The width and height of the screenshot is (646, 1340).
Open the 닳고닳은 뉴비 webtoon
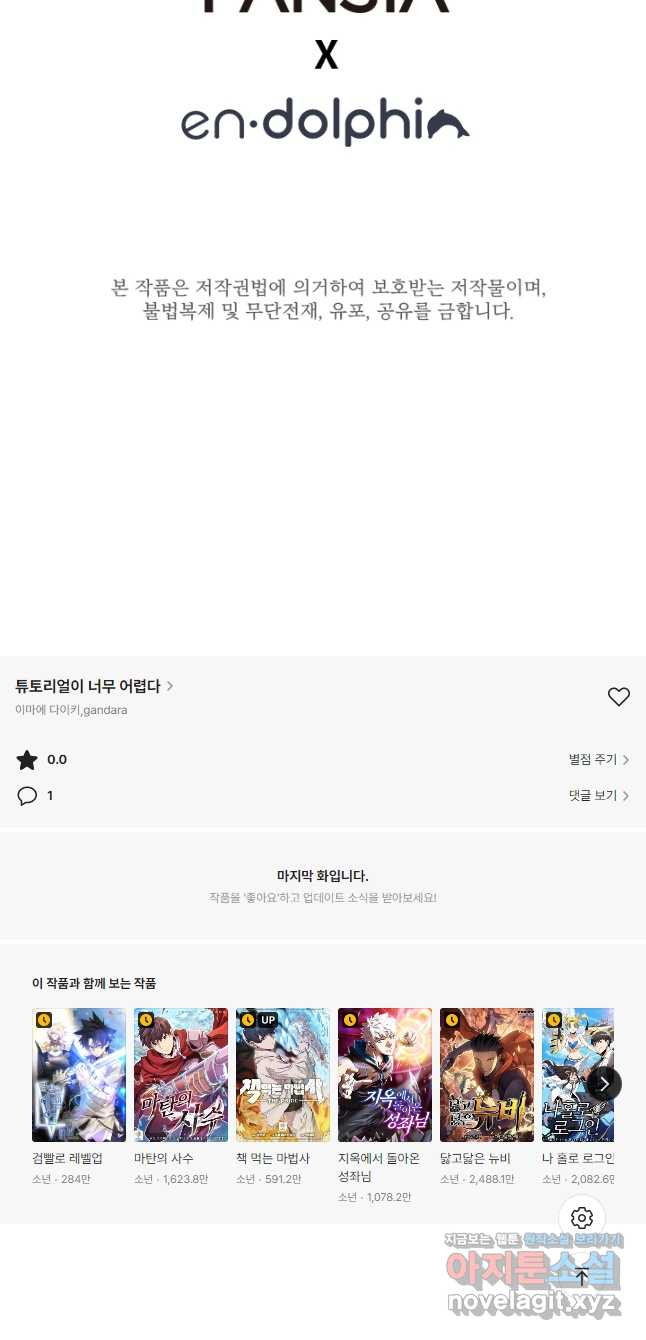point(487,1075)
